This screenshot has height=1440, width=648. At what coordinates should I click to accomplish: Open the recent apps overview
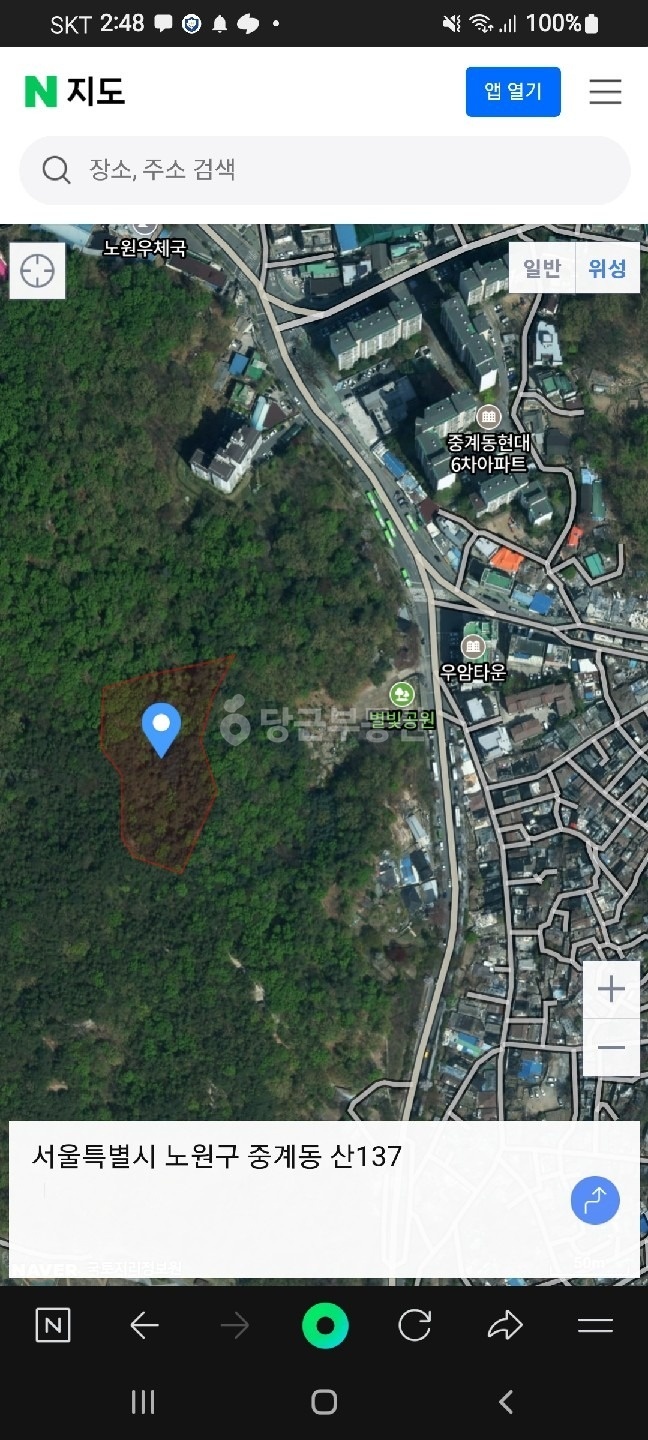click(143, 1402)
